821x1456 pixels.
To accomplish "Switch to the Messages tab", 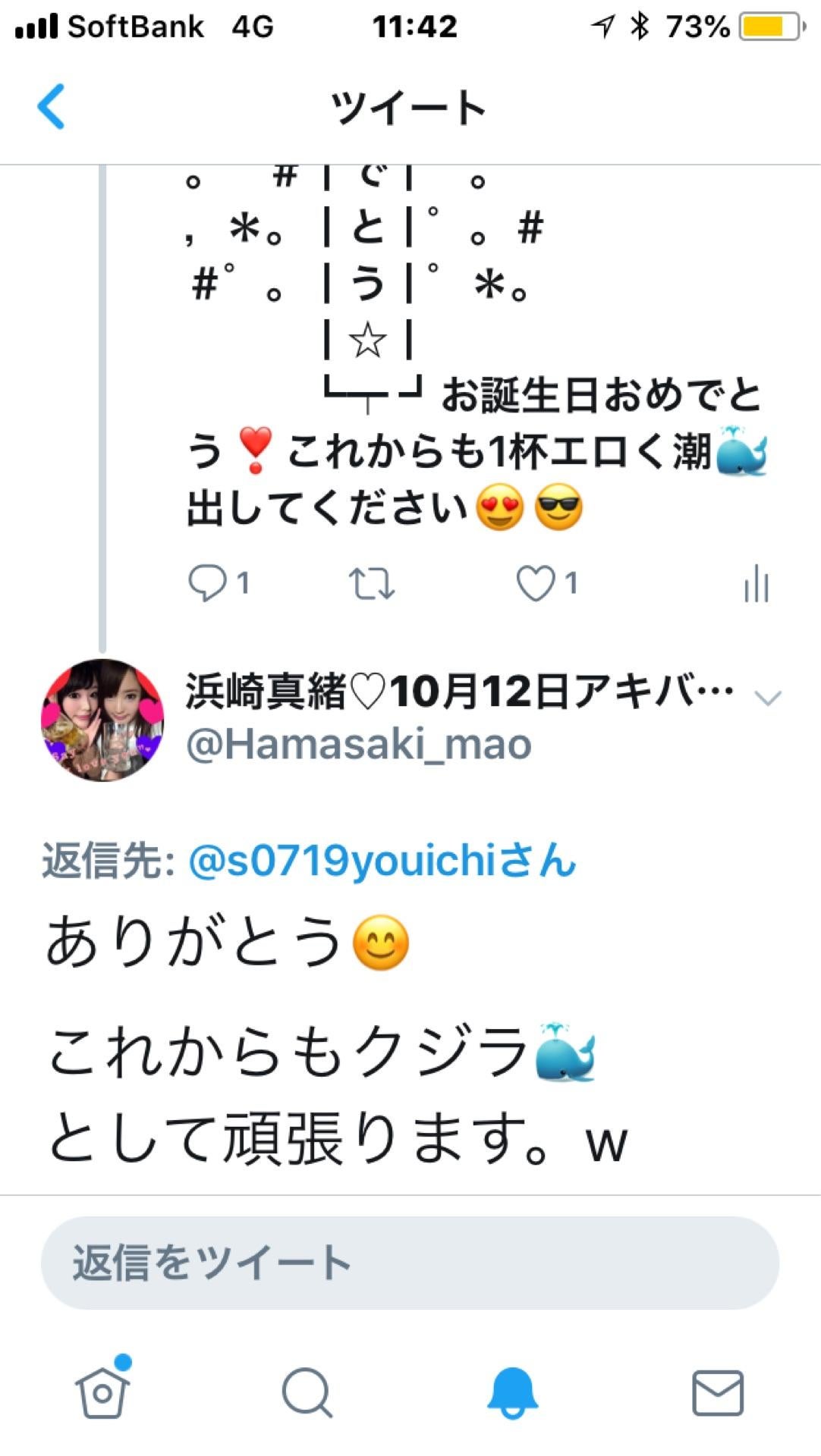I will coord(718,1392).
